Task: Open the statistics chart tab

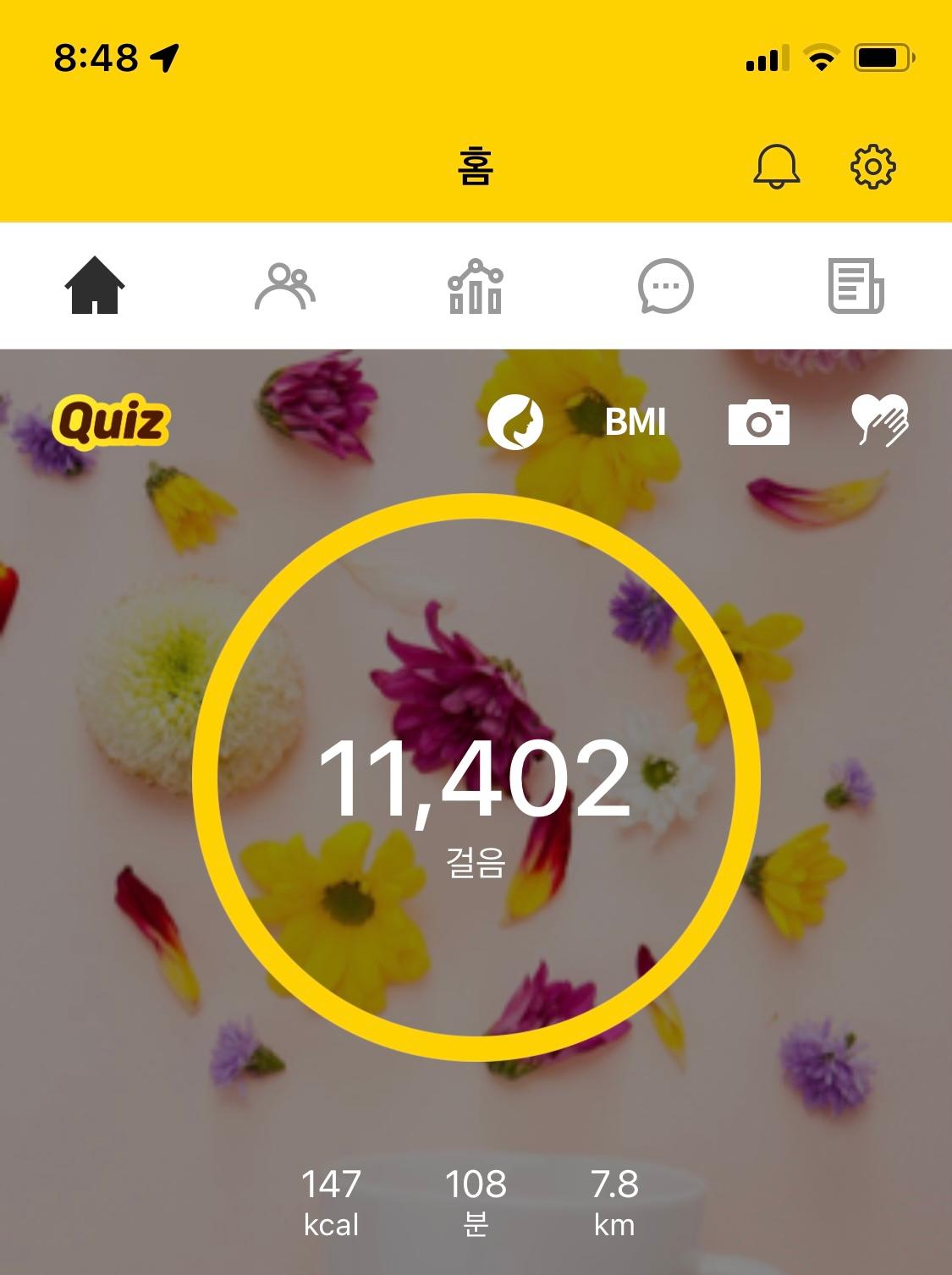Action: pyautogui.click(x=476, y=286)
